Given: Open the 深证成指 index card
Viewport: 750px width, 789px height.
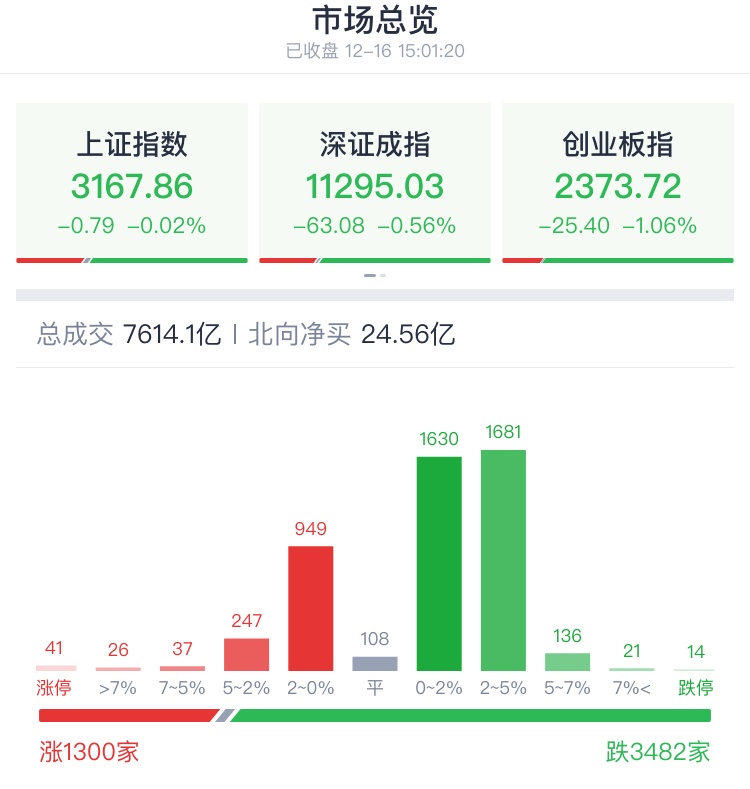Looking at the screenshot, I should pyautogui.click(x=375, y=183).
